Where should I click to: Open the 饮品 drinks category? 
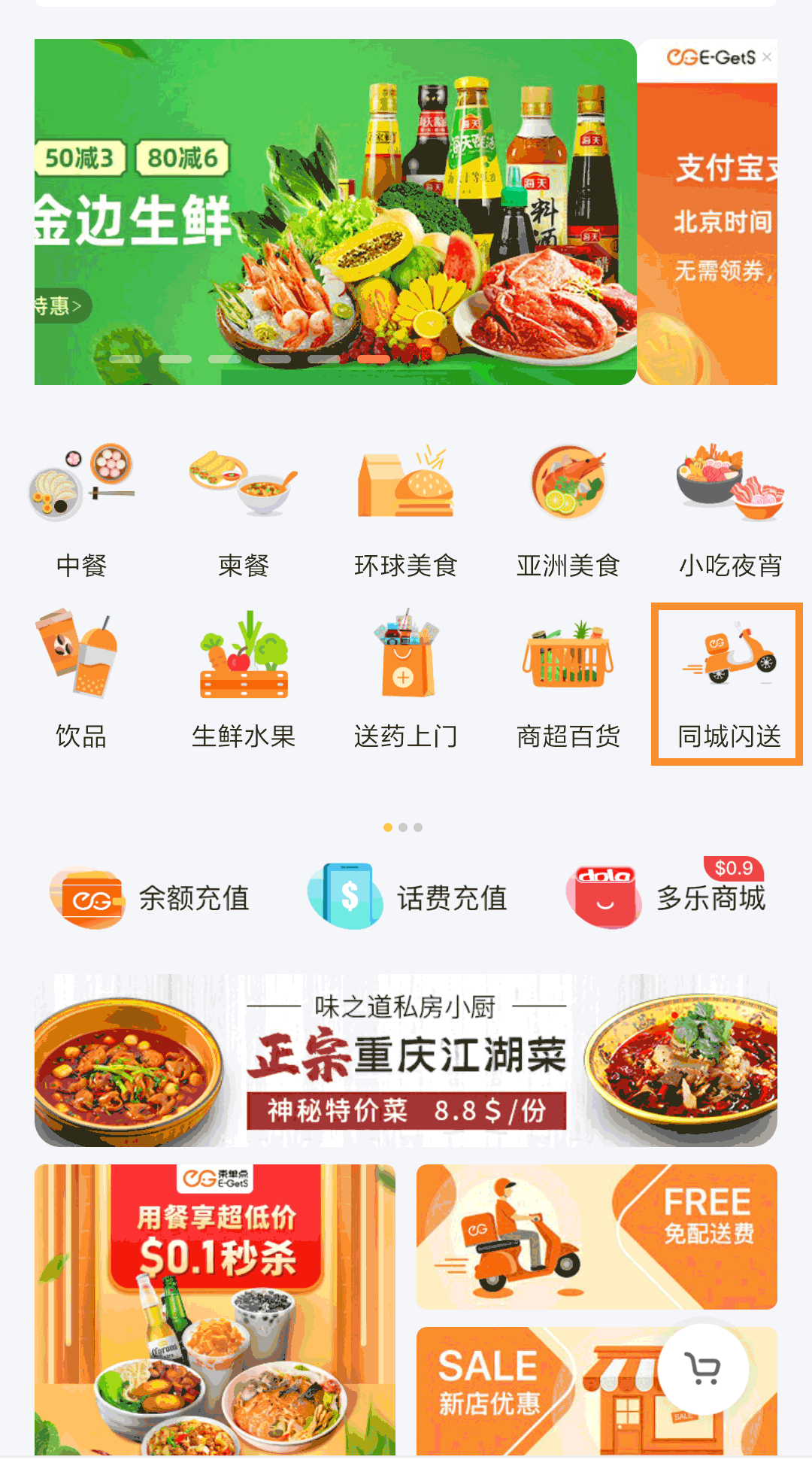81,682
